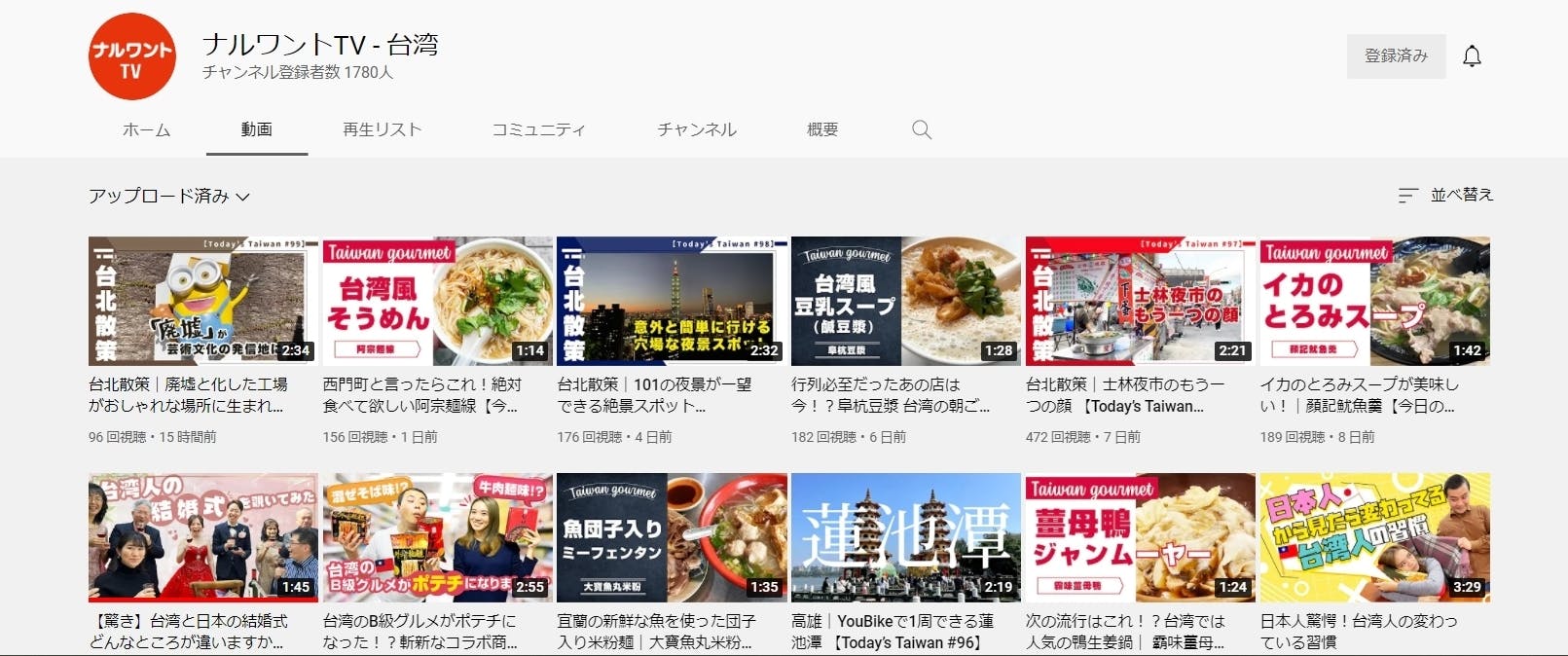Open the コミュニティ tab
The image size is (1568, 656).
click(x=538, y=129)
